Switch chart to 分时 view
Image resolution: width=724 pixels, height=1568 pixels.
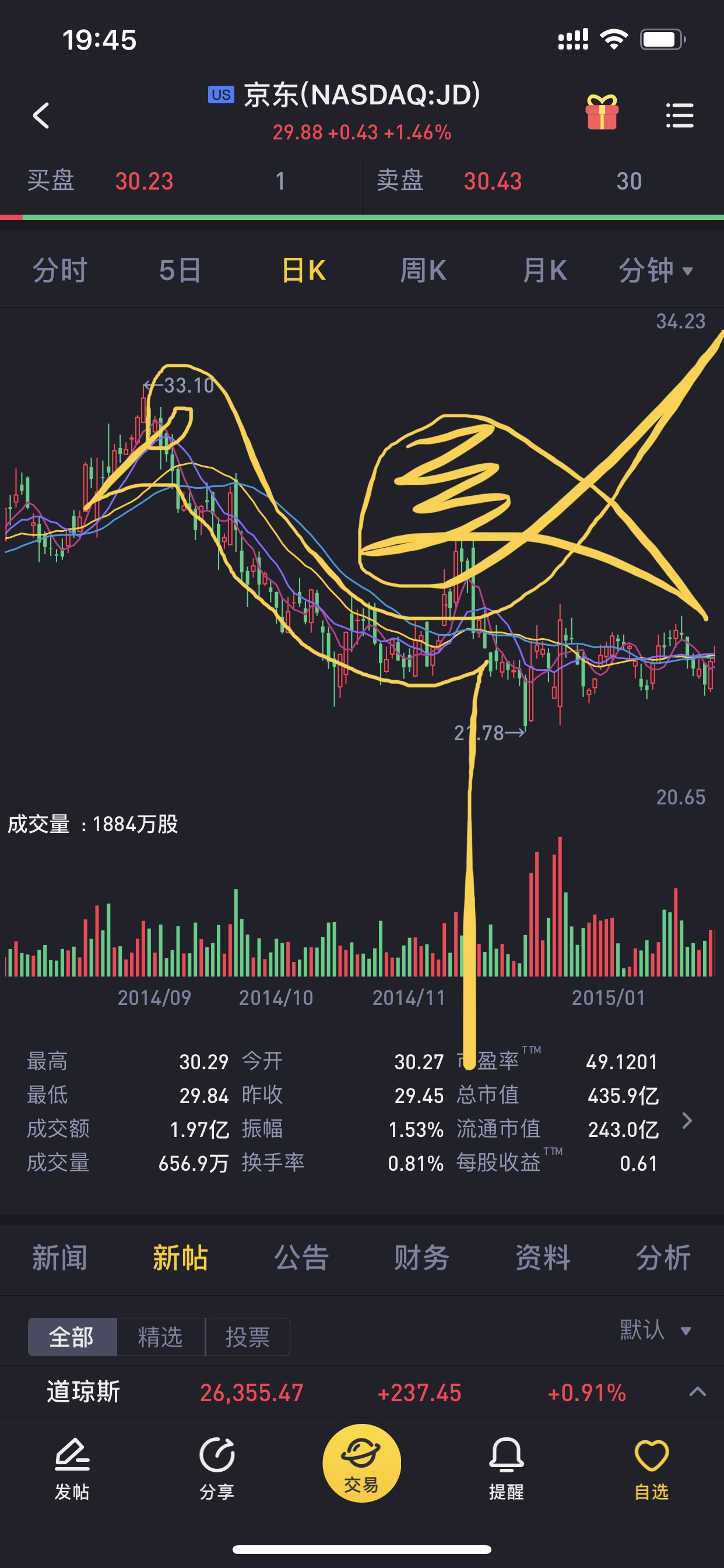point(59,269)
